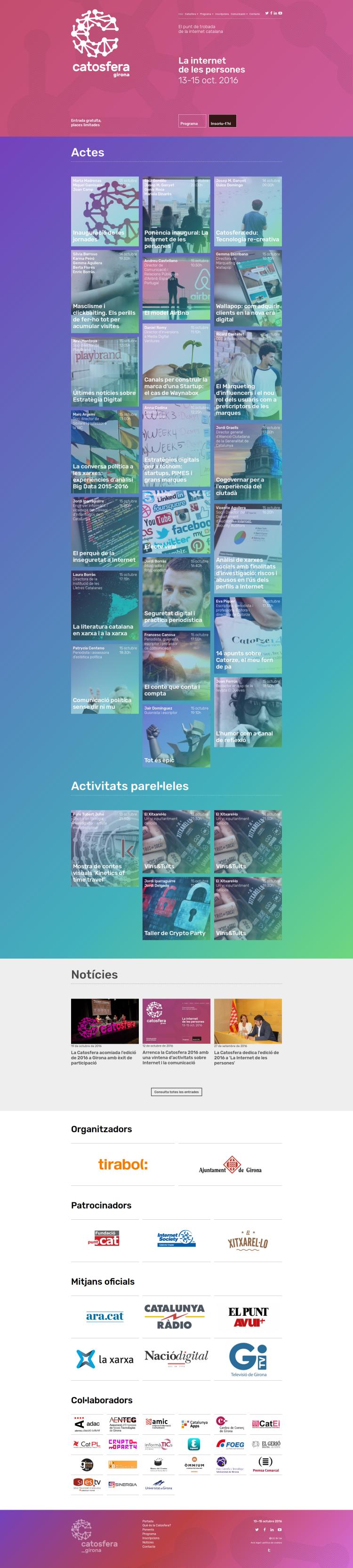Go to Inscripcions in the top menu

[x=222, y=13]
